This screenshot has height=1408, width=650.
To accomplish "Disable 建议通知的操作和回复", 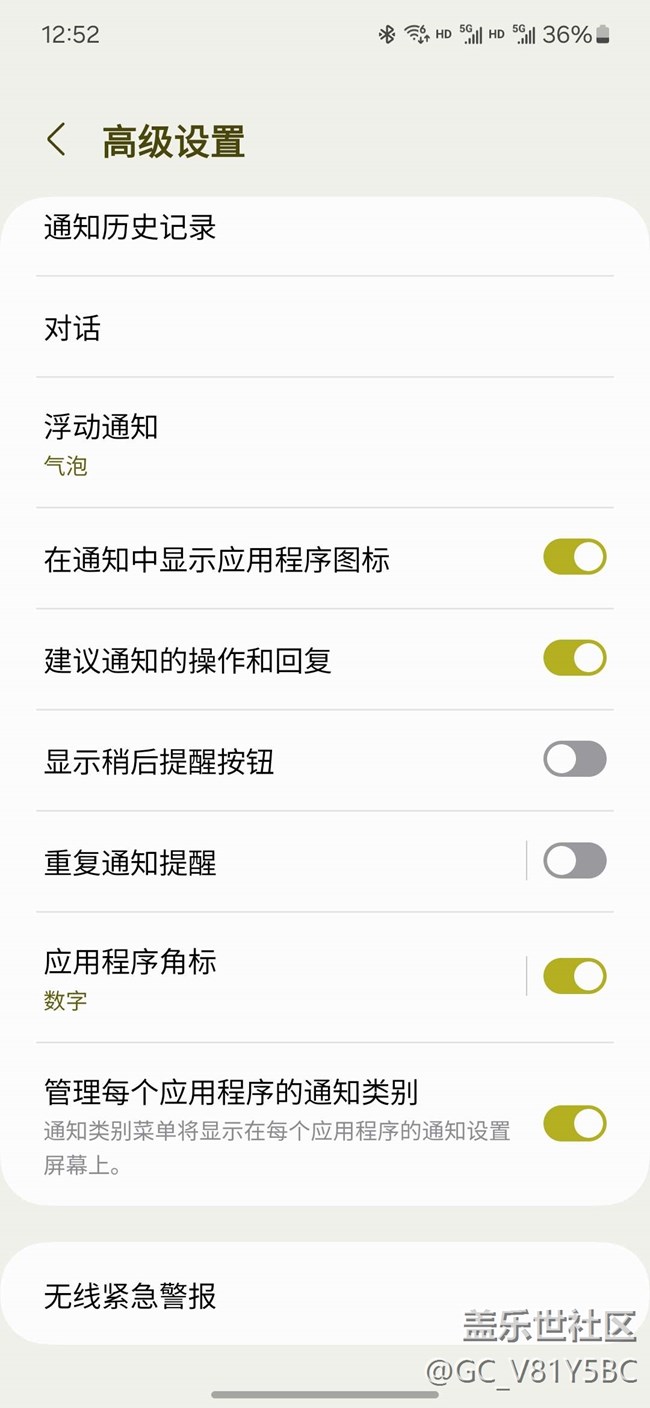I will pos(574,658).
